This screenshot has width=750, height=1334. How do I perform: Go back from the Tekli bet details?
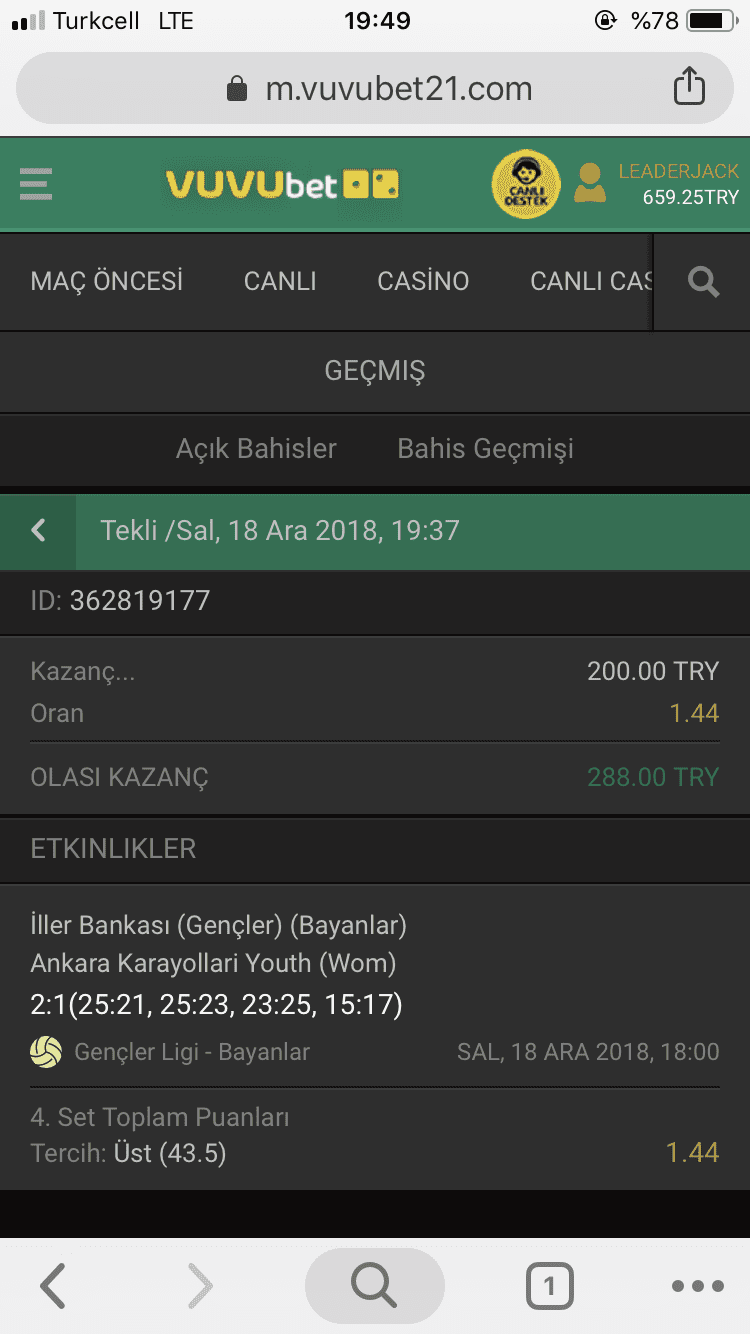click(38, 530)
